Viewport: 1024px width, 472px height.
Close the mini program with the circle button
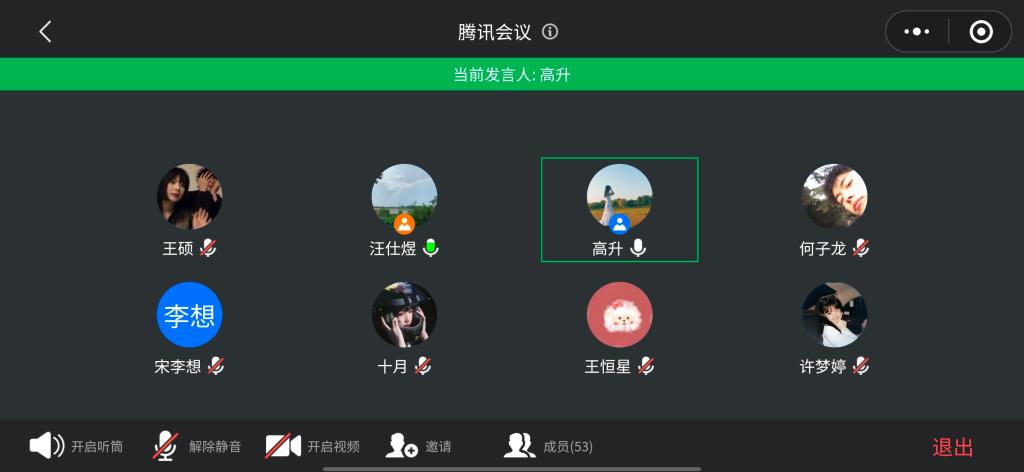[x=981, y=32]
